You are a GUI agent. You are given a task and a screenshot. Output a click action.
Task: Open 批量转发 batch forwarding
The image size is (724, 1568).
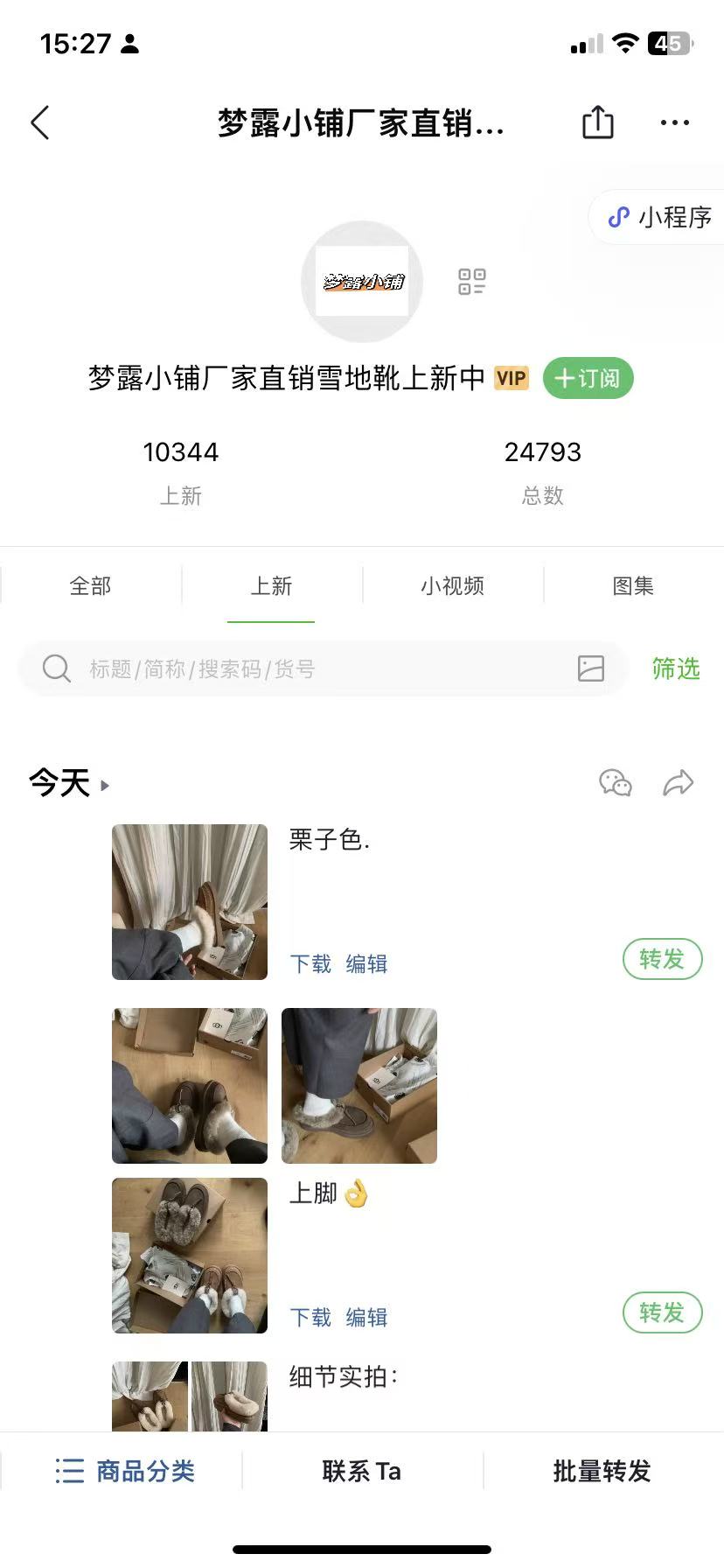(x=602, y=1471)
